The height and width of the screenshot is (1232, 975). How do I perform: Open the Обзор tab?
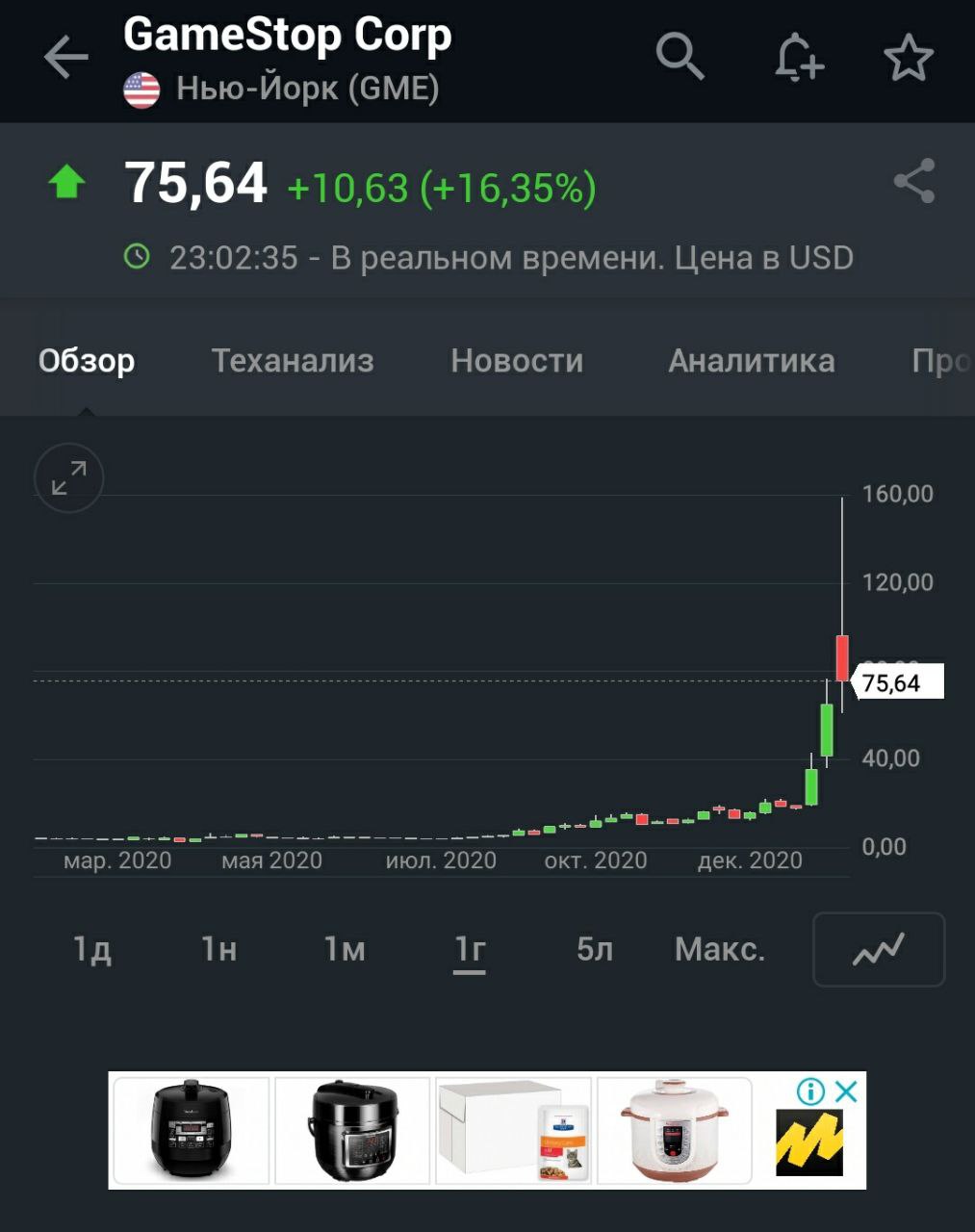coord(87,361)
